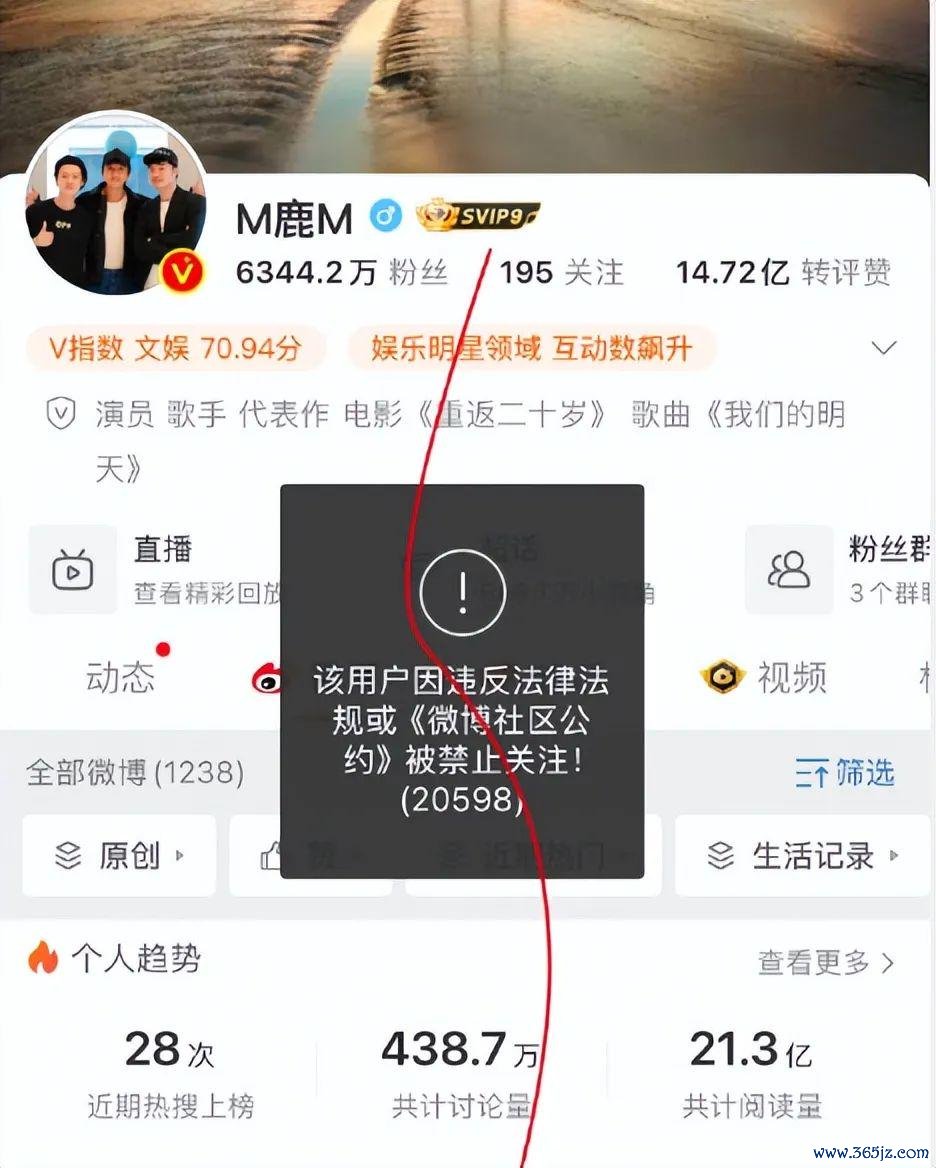Switch to the 动态 tab
This screenshot has width=936, height=1168.
click(x=121, y=677)
